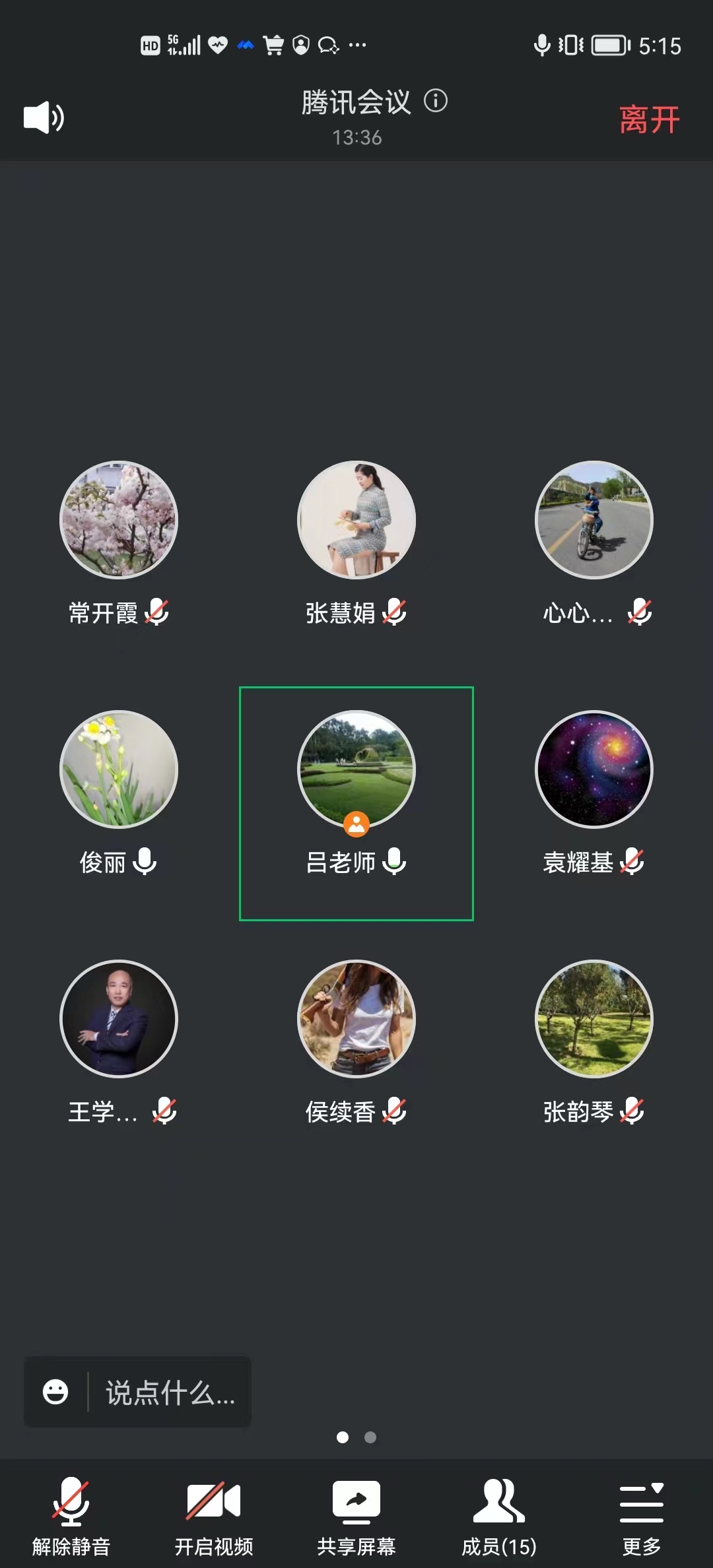Screen dimensions: 713x1568
Task: View participant 张慧娟's tile
Action: click(x=356, y=541)
